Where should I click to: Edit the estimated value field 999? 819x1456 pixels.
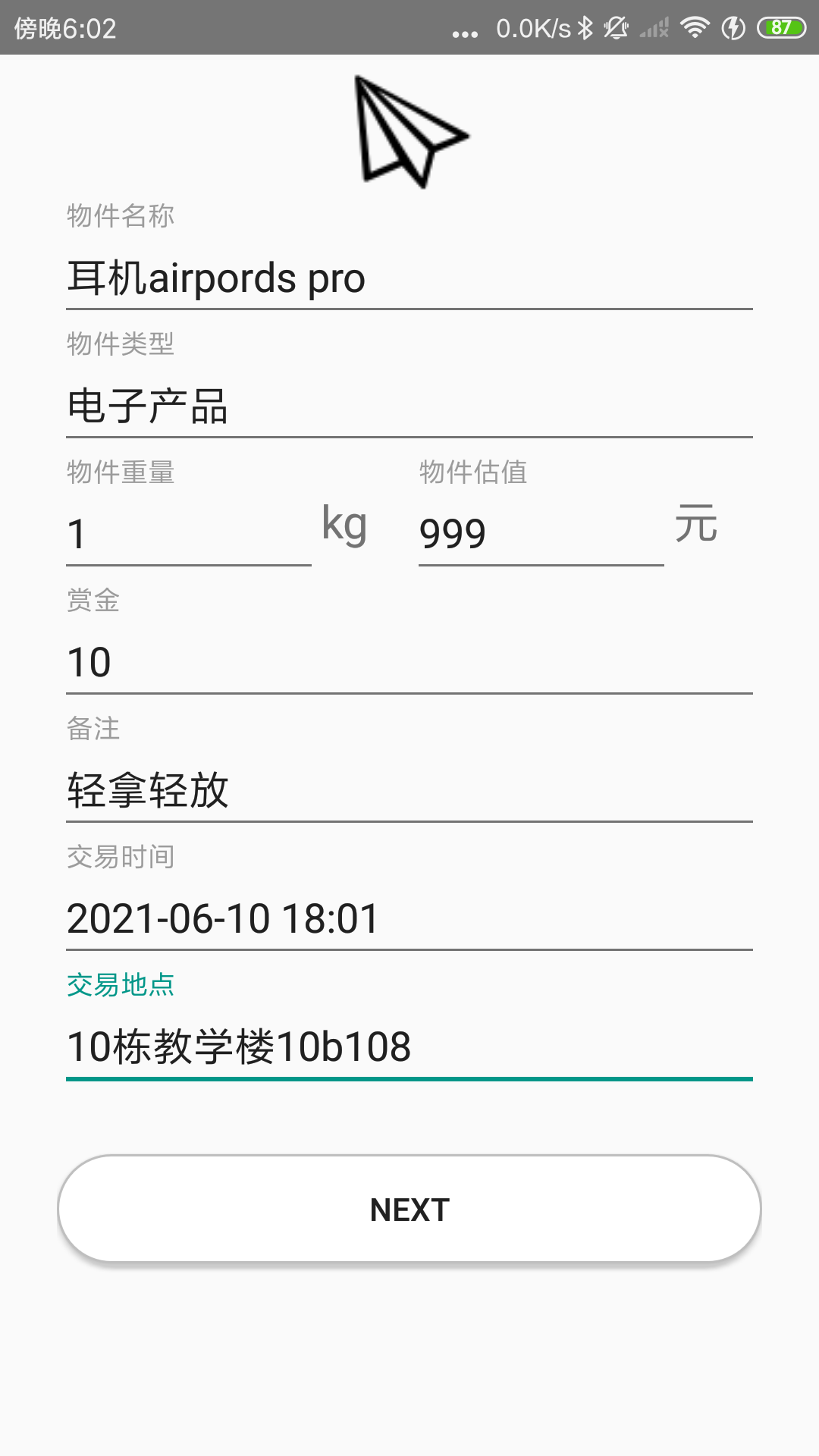tap(540, 534)
